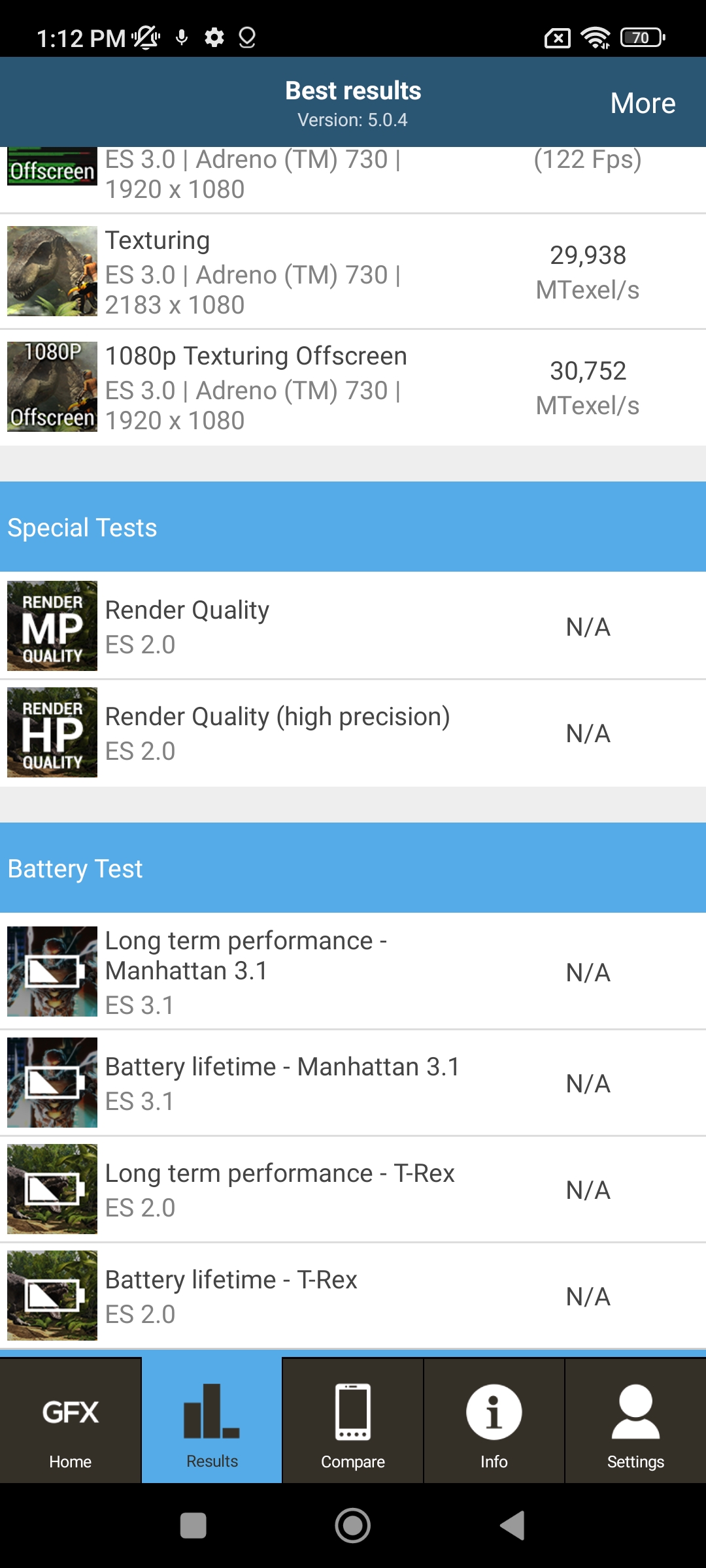Tap the More button in header
Screen dimensions: 706x1568
click(643, 103)
